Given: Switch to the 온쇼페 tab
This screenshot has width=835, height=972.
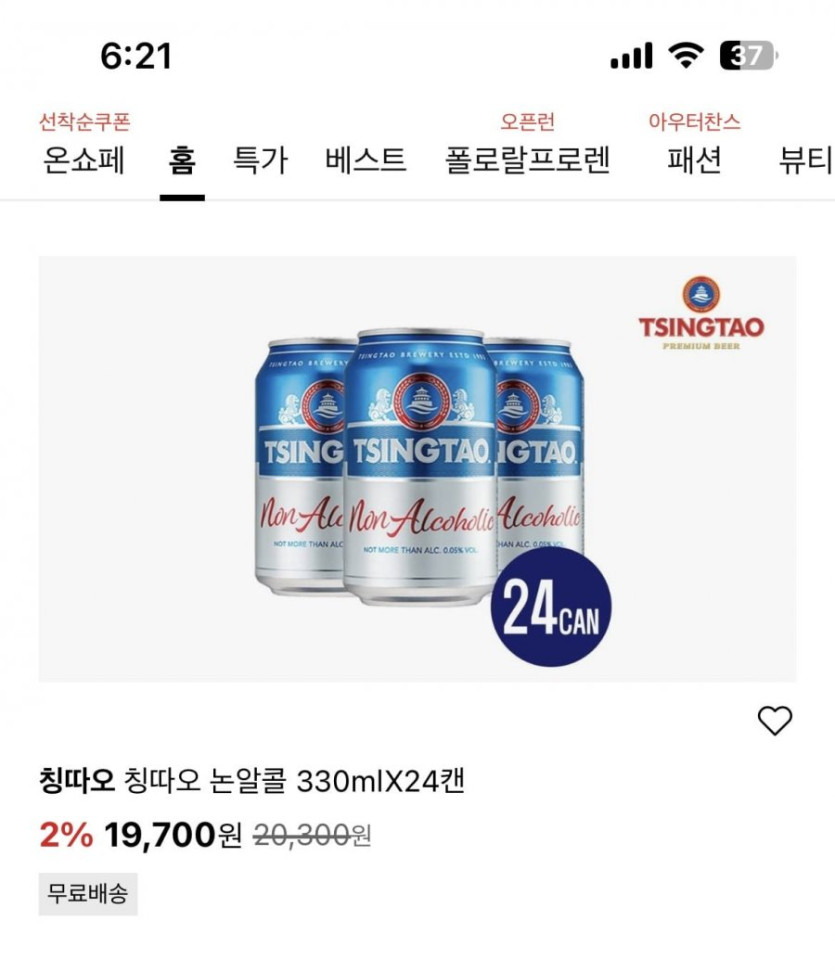Looking at the screenshot, I should coord(84,160).
